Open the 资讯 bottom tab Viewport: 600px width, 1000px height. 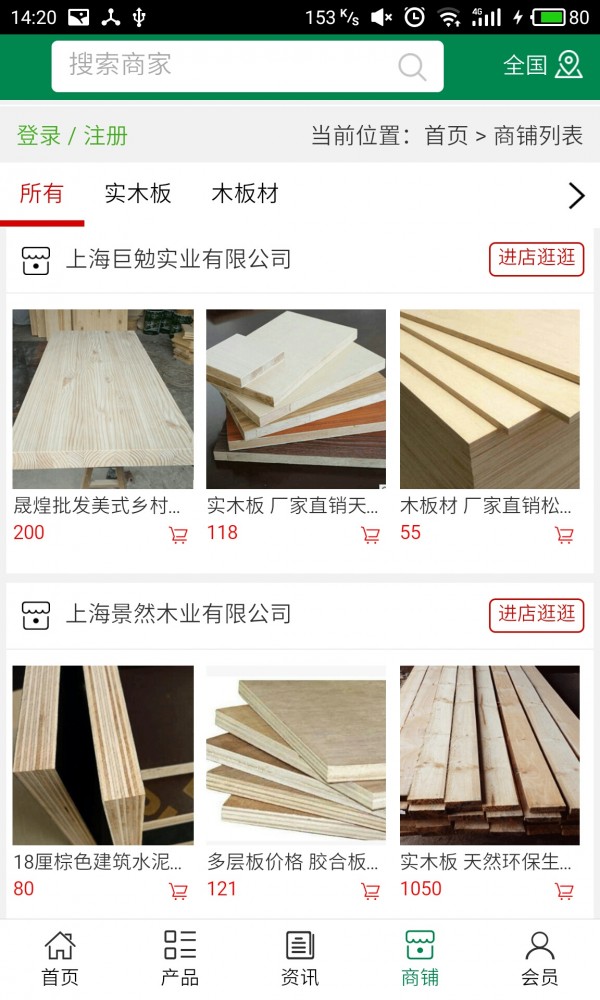(300, 958)
